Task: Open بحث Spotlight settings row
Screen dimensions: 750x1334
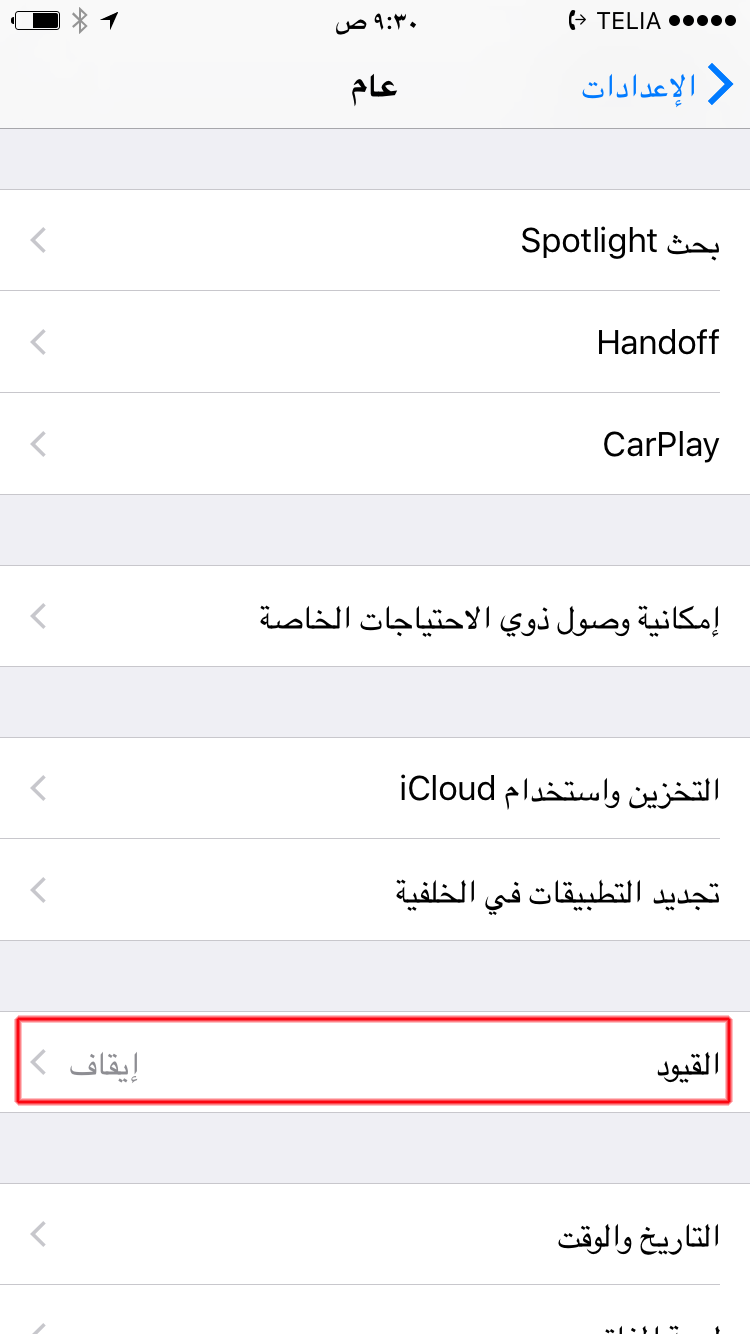Action: click(x=375, y=241)
